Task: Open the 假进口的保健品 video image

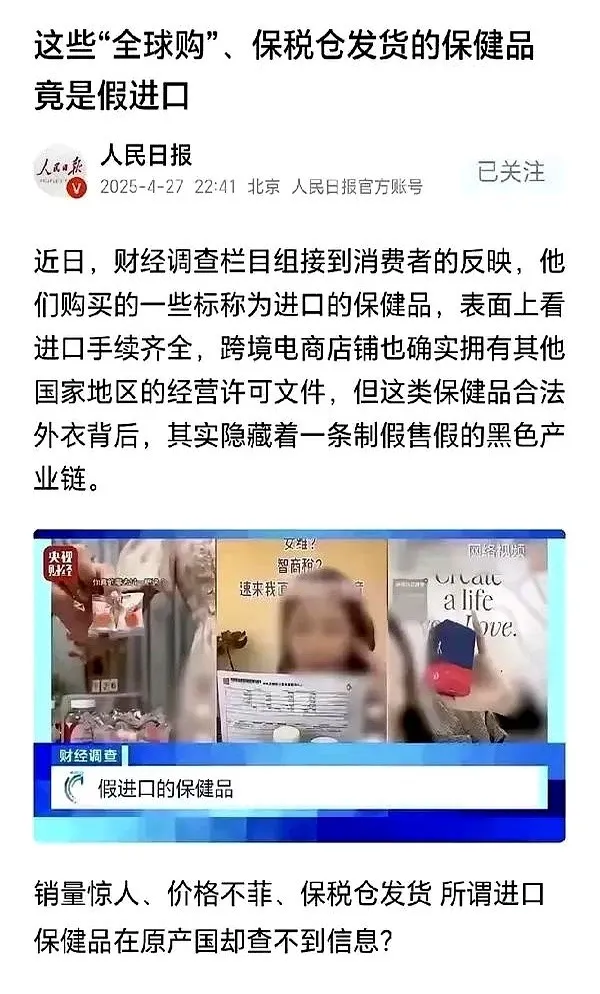Action: point(299,685)
